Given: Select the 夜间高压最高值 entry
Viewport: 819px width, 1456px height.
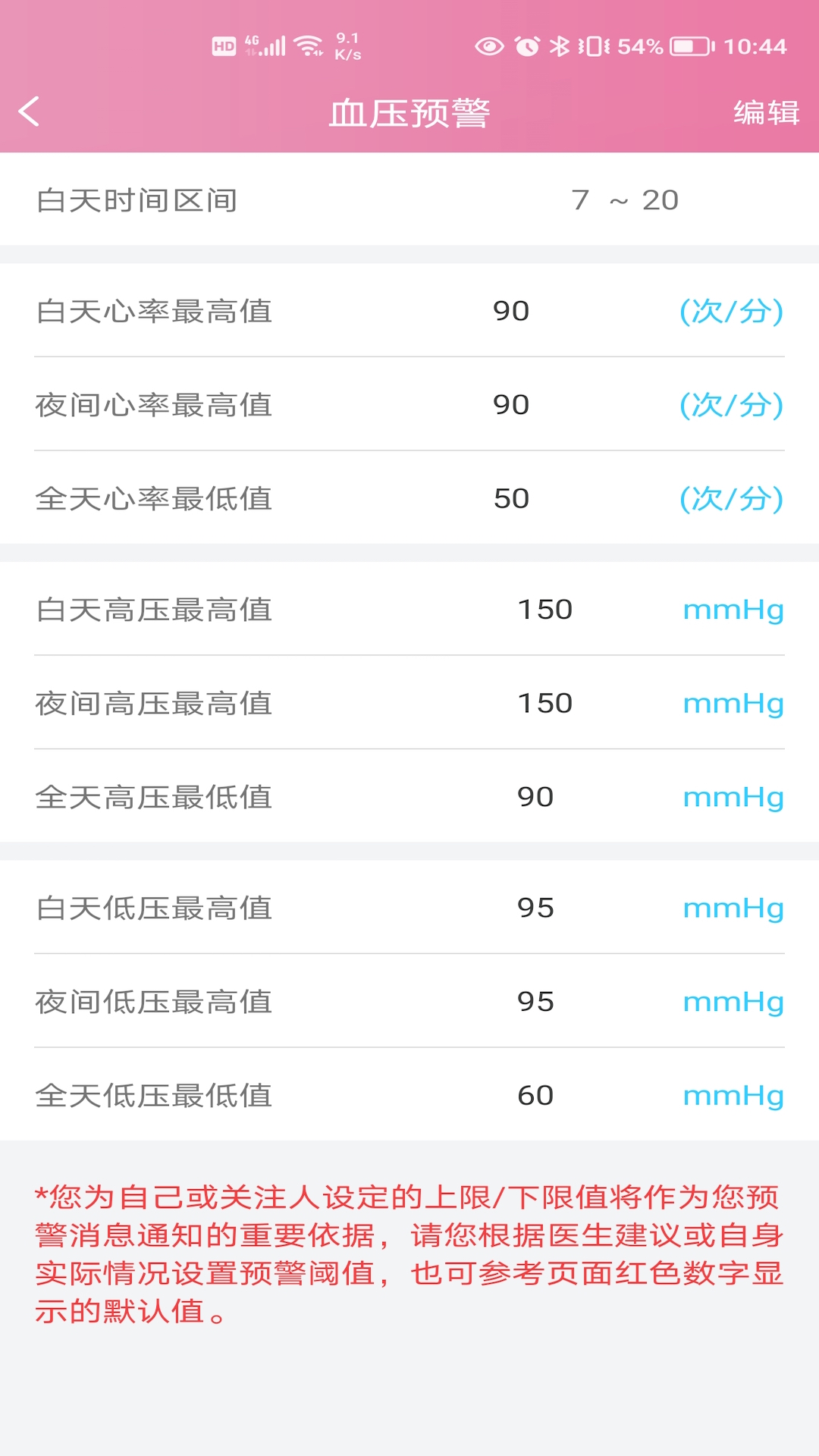Looking at the screenshot, I should (409, 703).
